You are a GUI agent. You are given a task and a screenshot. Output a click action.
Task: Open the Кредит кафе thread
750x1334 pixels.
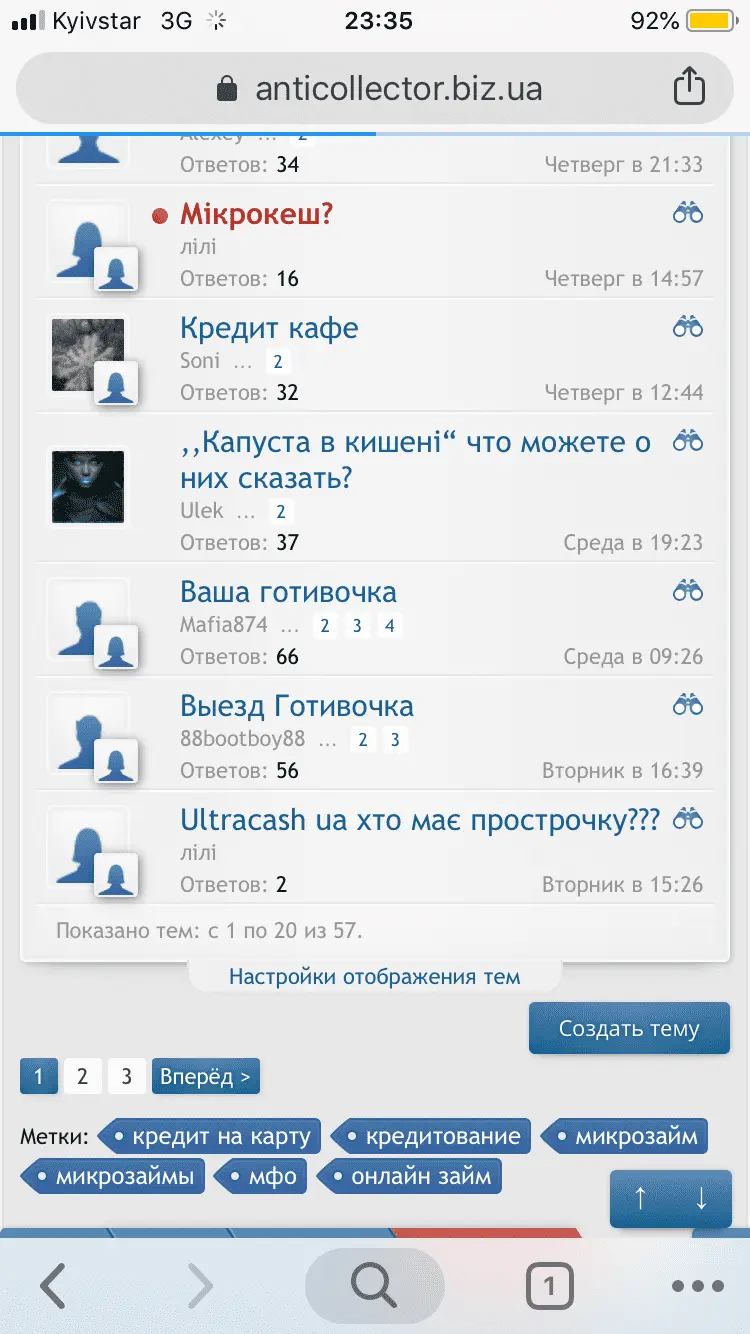point(269,328)
